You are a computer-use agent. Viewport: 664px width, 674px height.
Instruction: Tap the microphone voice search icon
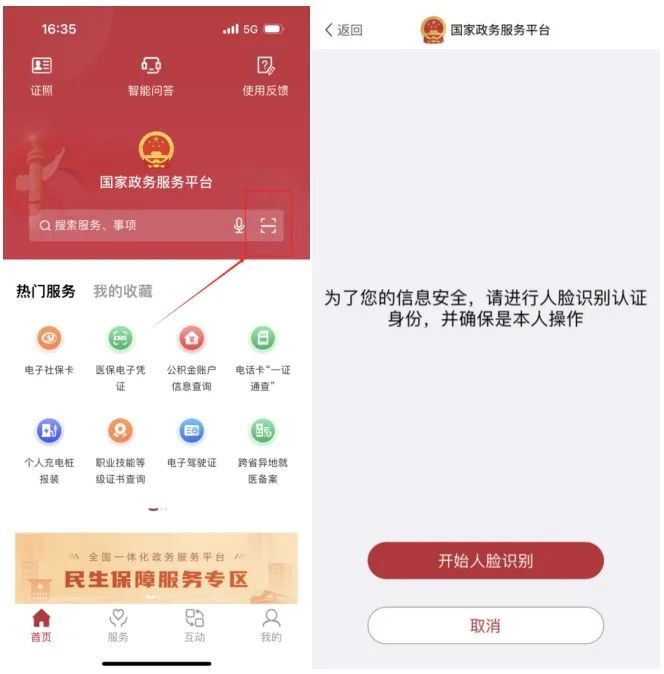239,225
